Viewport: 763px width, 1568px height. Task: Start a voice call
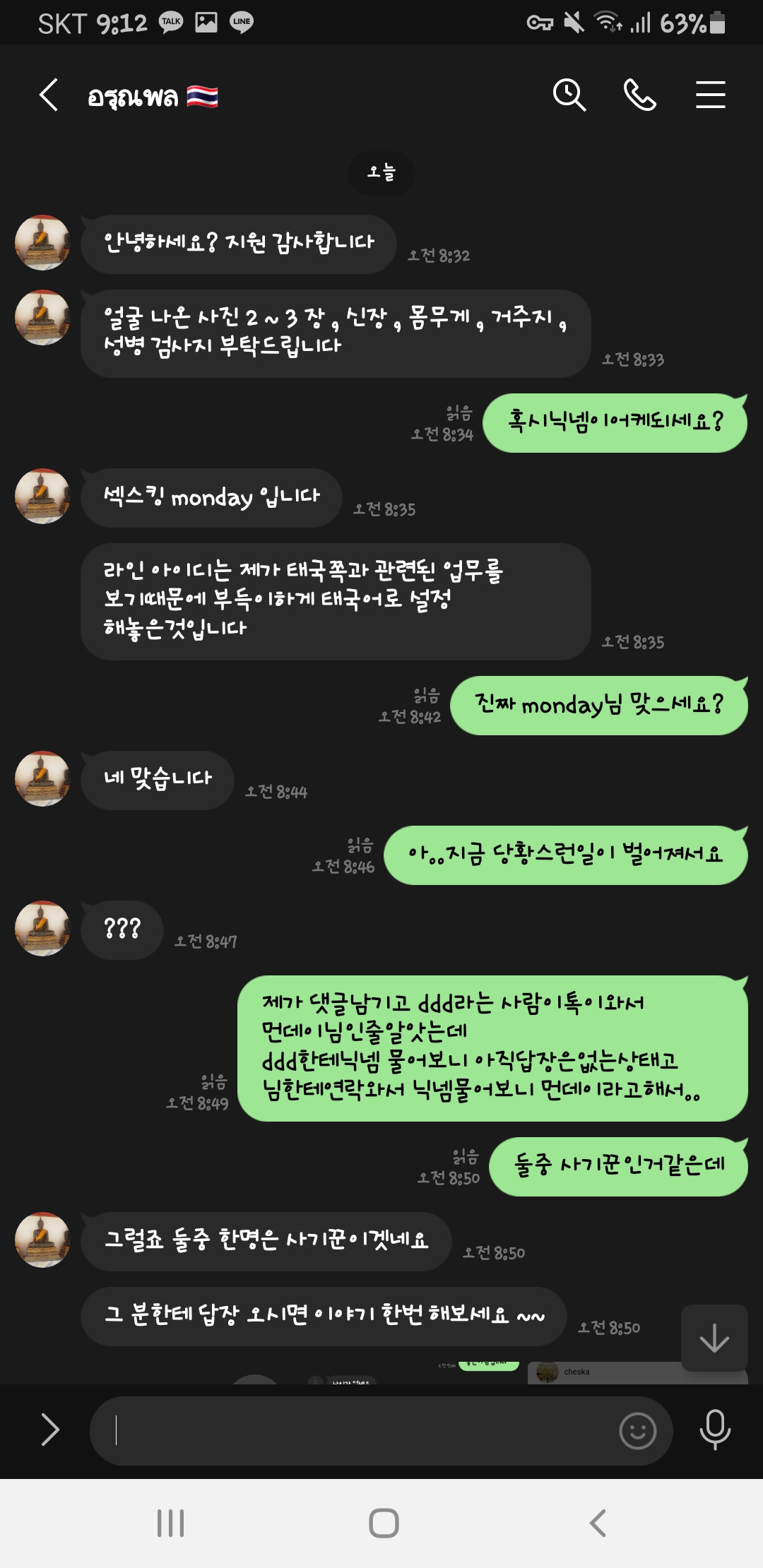639,95
